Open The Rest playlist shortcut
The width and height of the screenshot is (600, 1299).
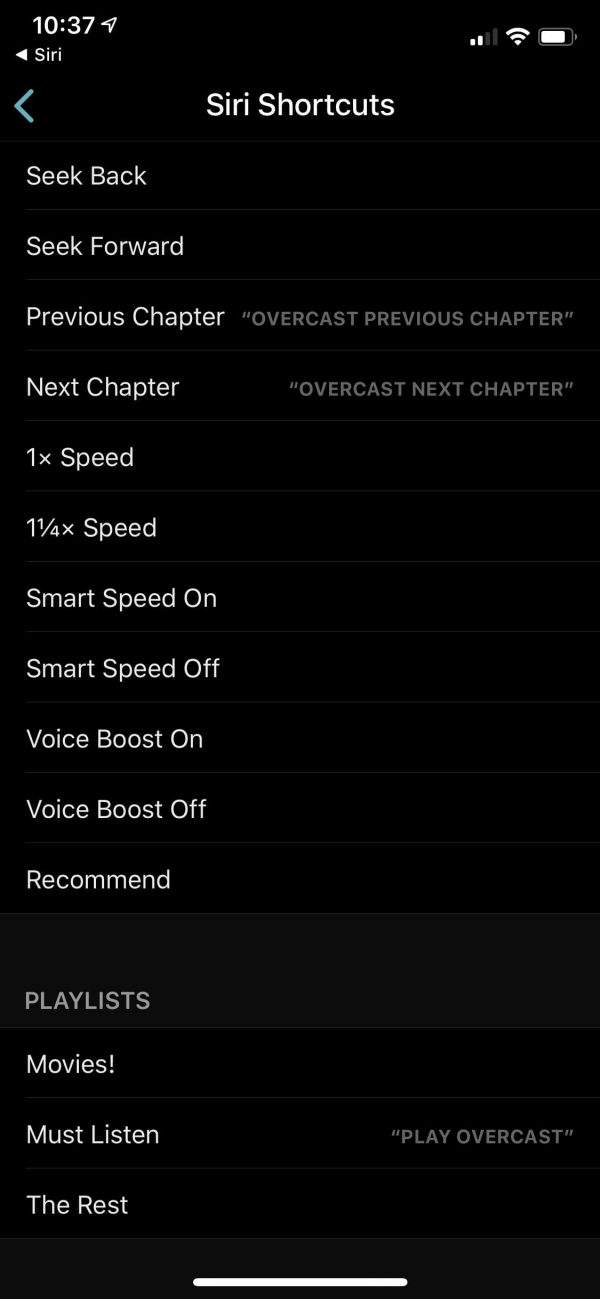click(x=300, y=1204)
